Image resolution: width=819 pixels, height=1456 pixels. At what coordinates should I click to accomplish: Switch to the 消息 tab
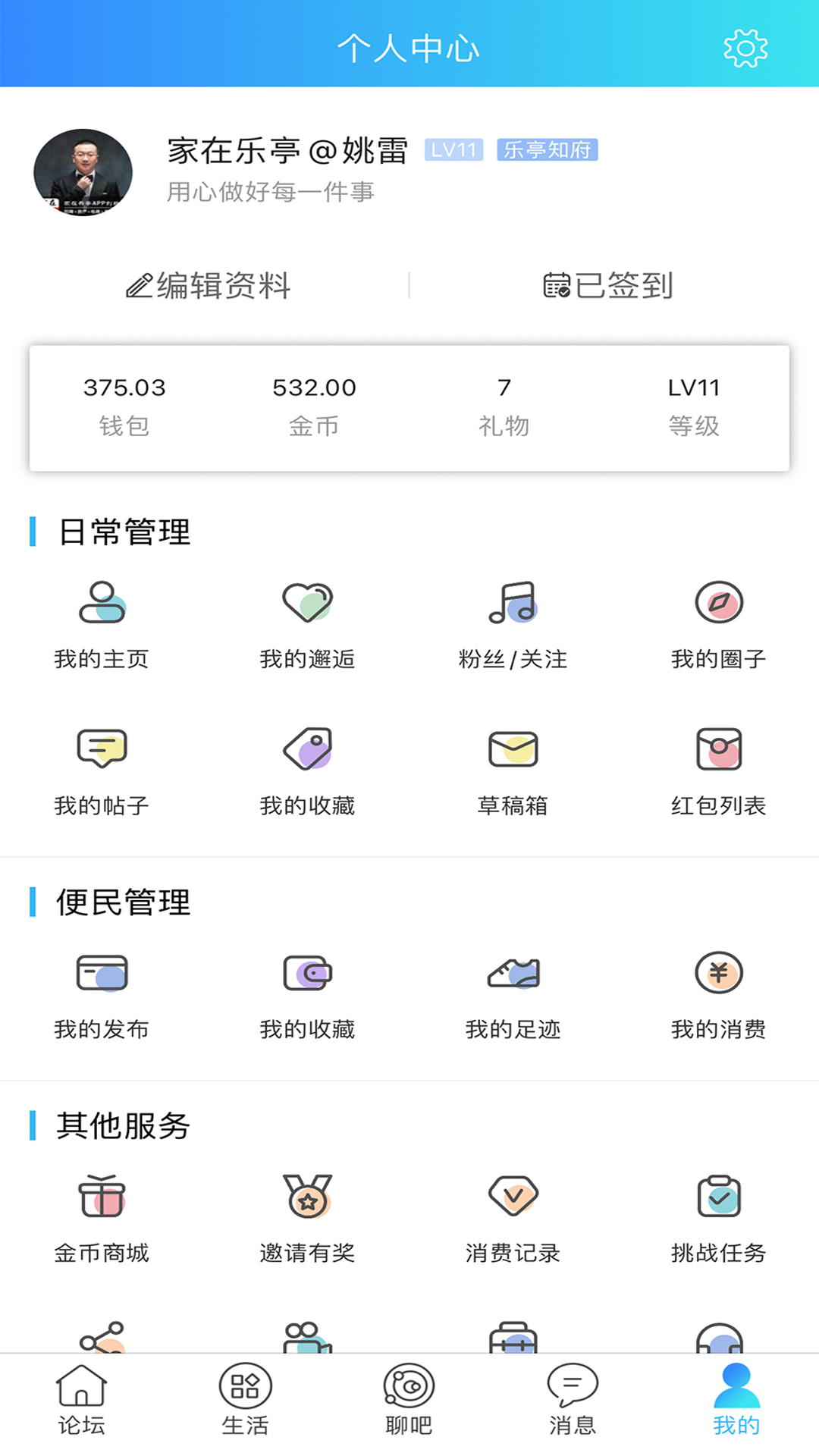[573, 1400]
